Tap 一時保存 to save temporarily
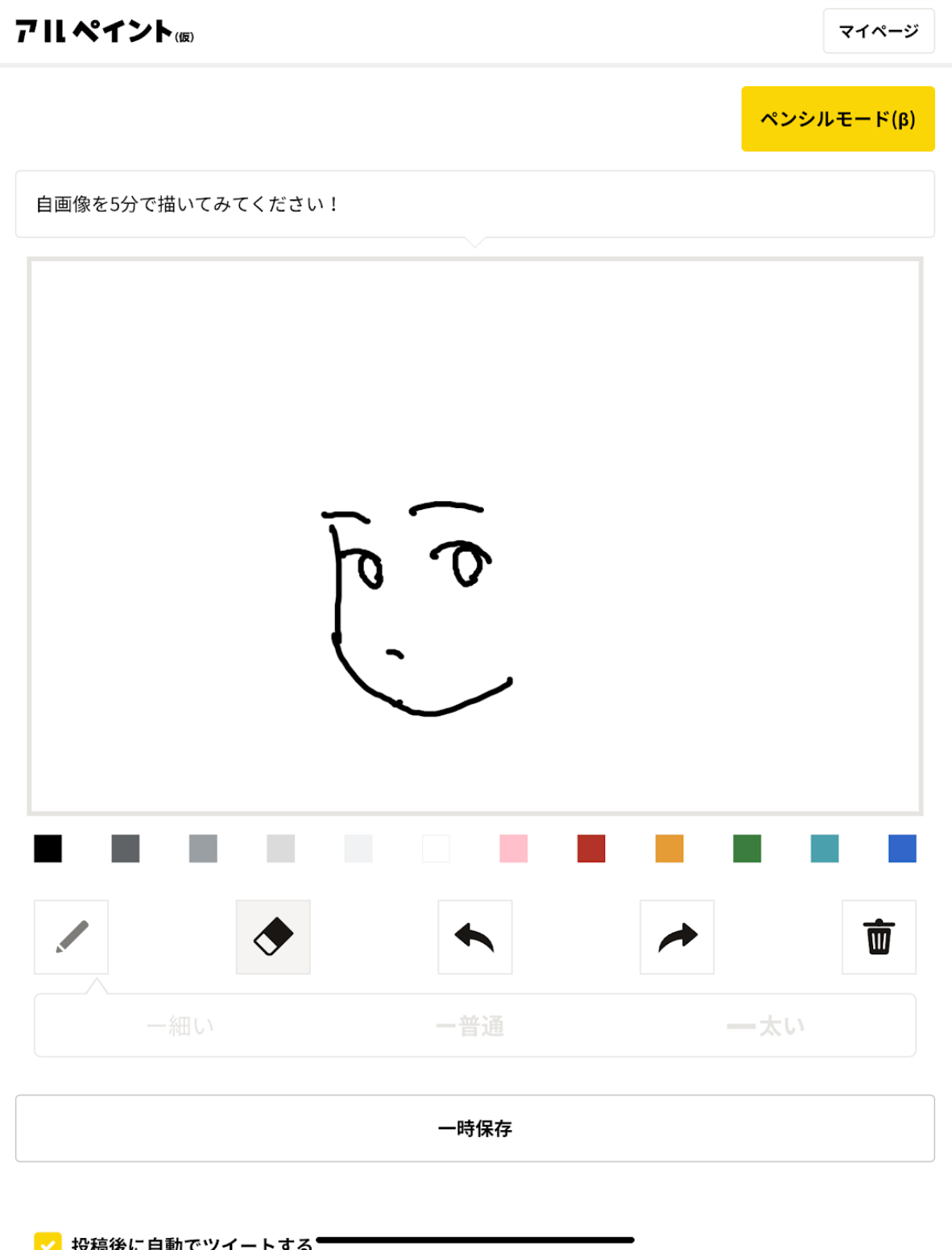The height and width of the screenshot is (1250, 952). pos(475,1128)
